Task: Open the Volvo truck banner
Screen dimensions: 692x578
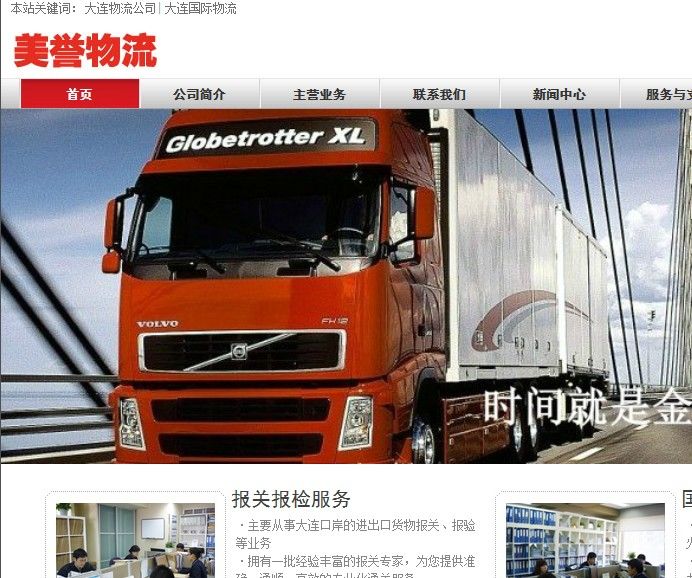Action: [x=346, y=285]
